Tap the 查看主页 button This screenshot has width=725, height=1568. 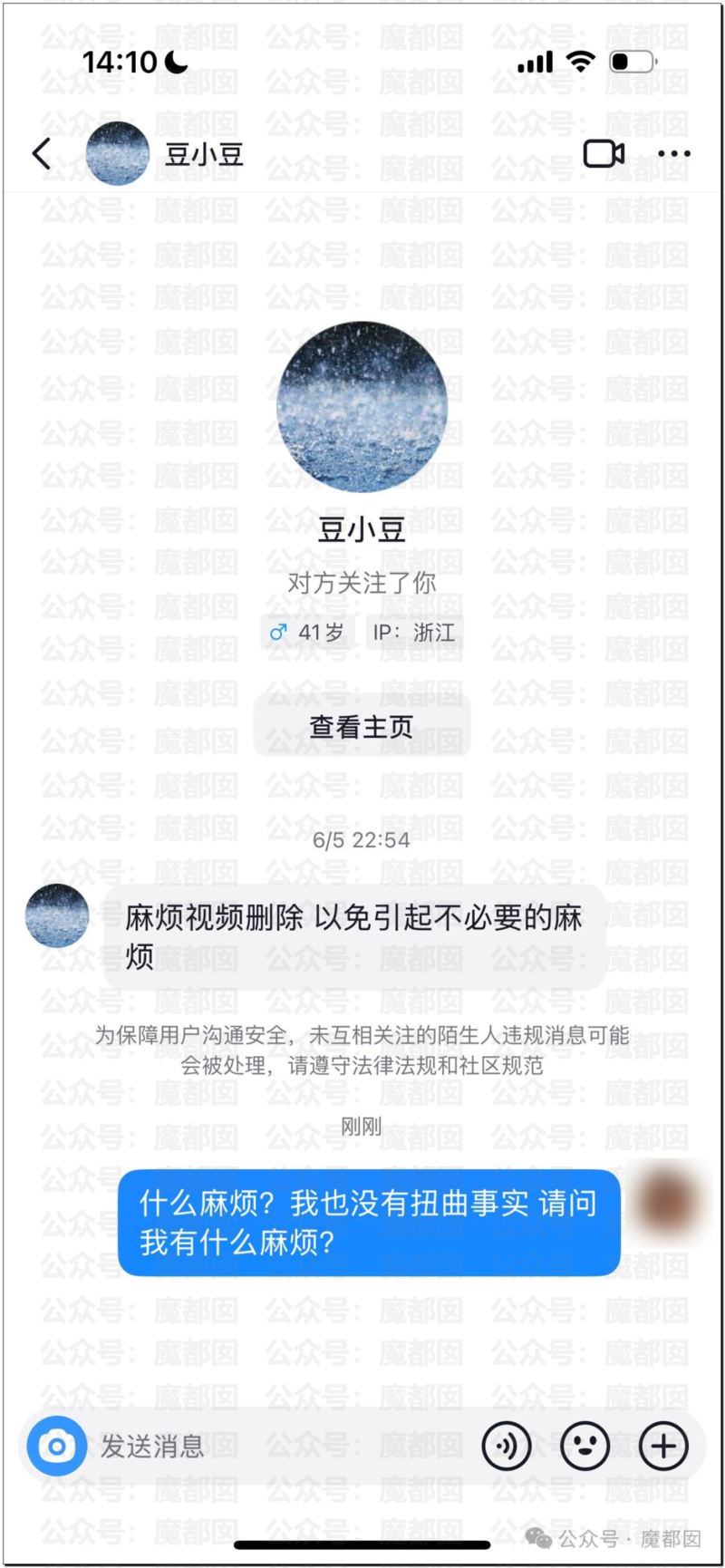tap(362, 727)
